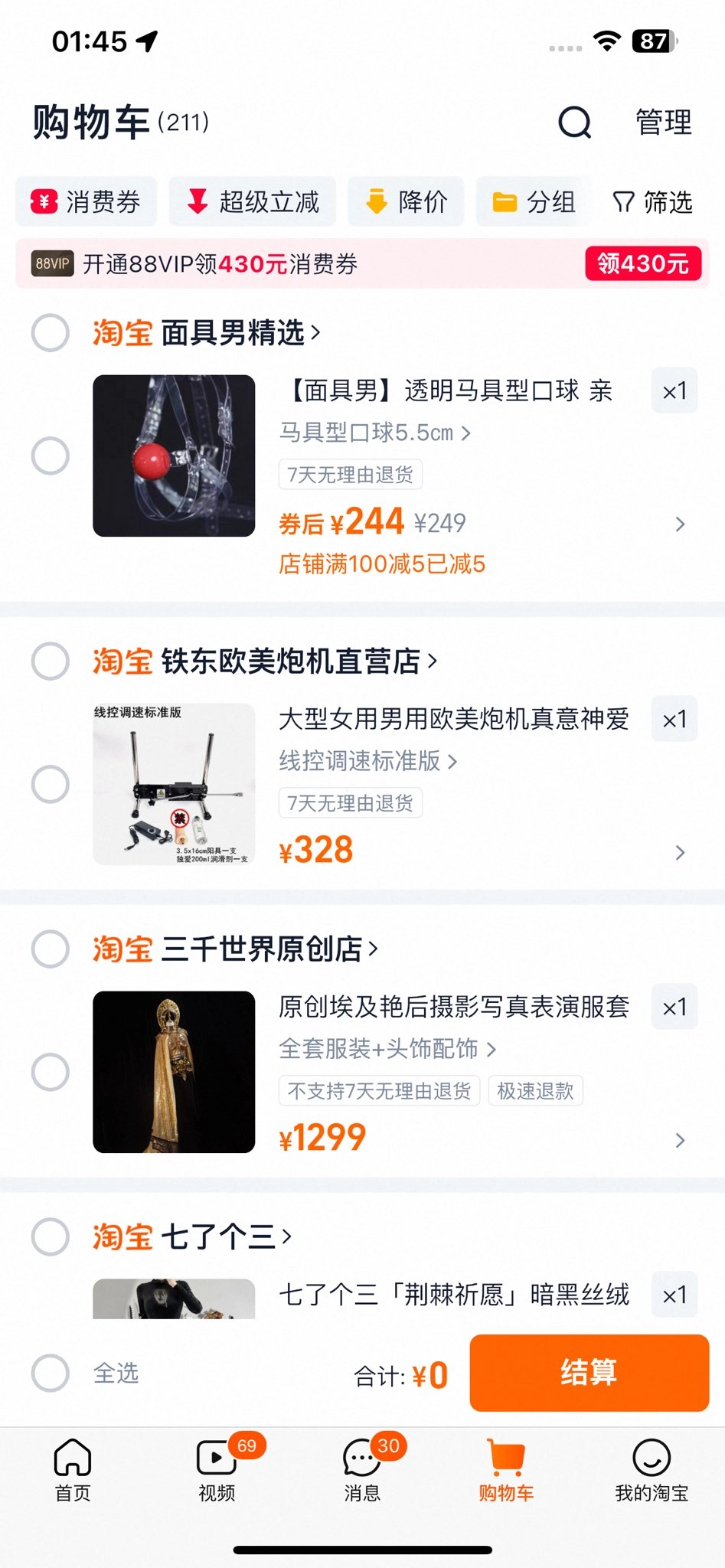The width and height of the screenshot is (725, 1568).
Task: Open the 分组 grouping option
Action: coord(534,202)
